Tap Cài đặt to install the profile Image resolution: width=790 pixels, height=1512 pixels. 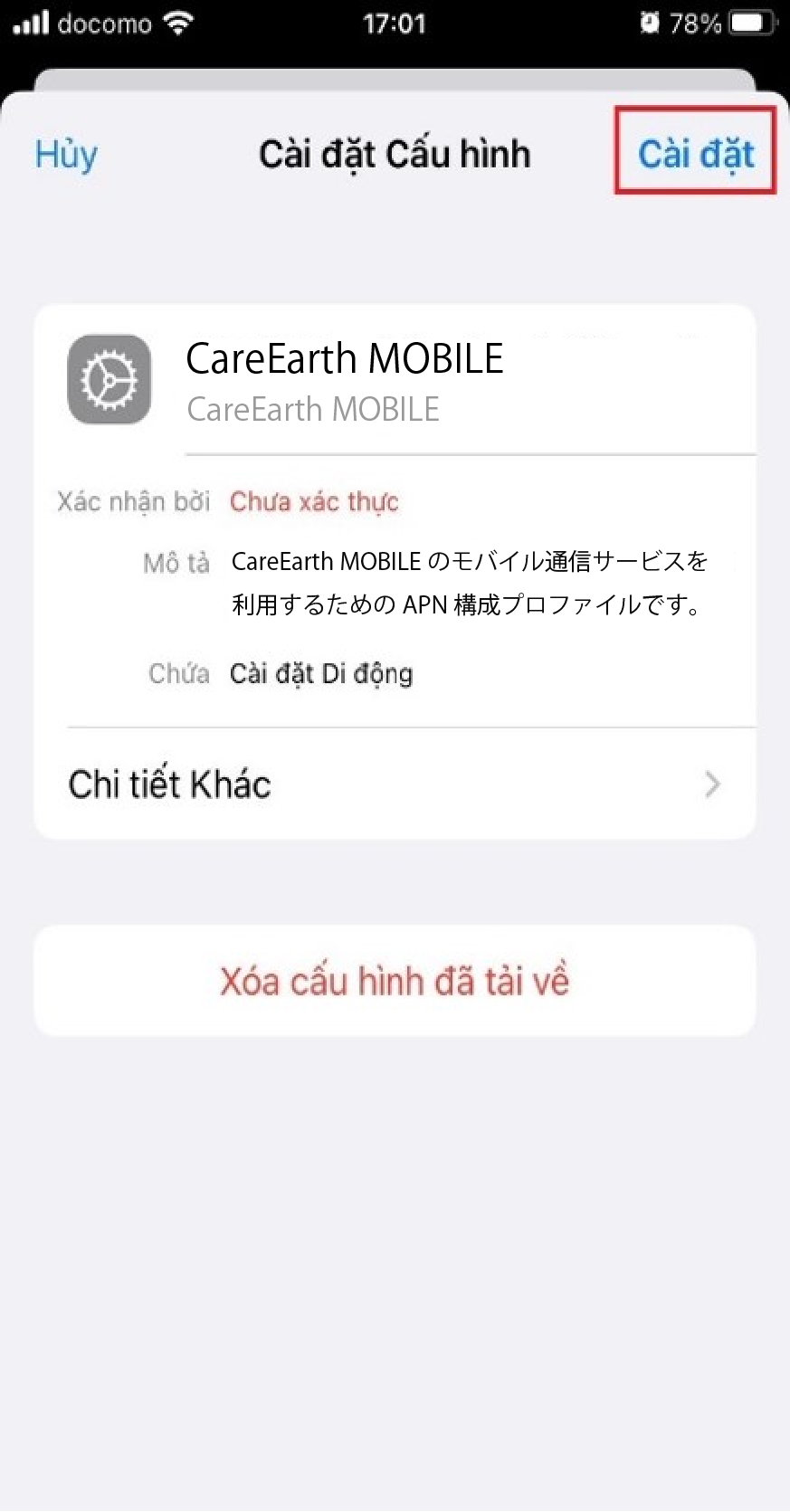click(x=696, y=153)
